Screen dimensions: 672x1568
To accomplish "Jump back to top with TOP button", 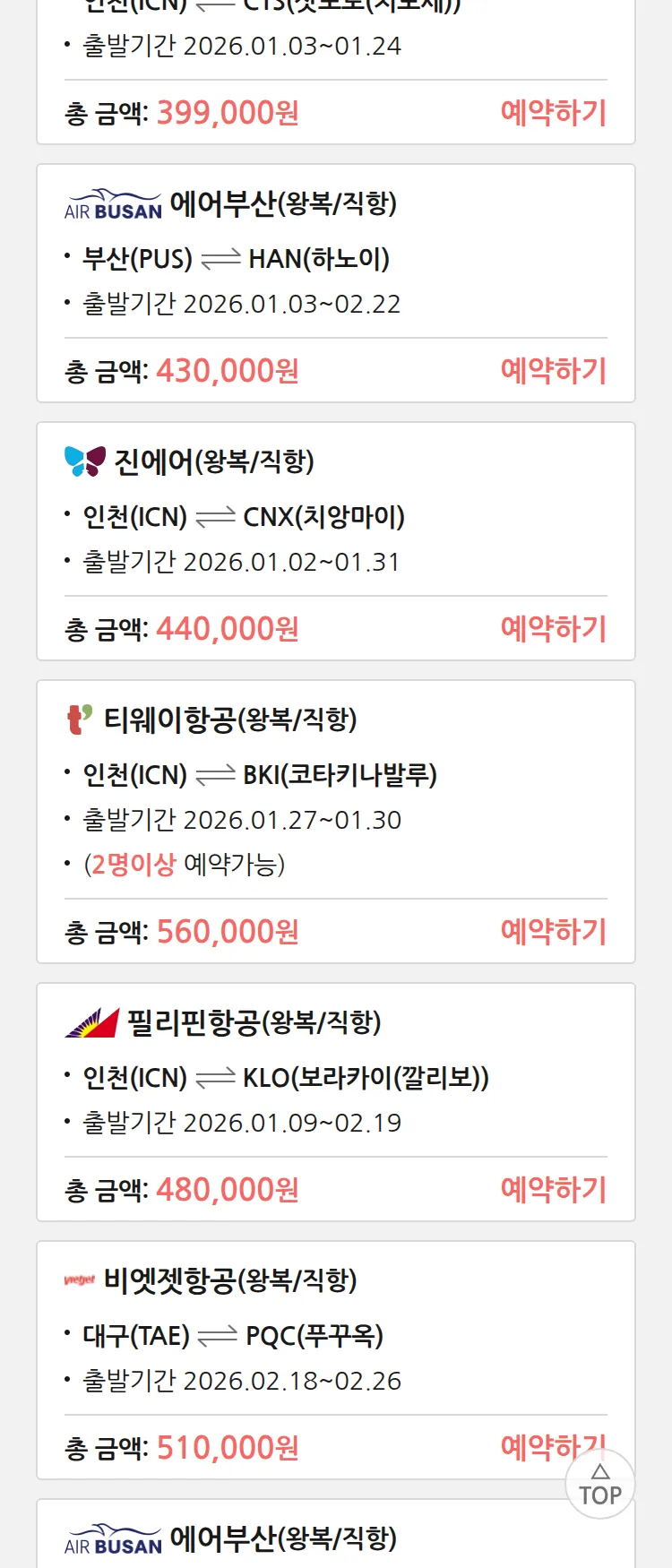I will [x=599, y=1485].
